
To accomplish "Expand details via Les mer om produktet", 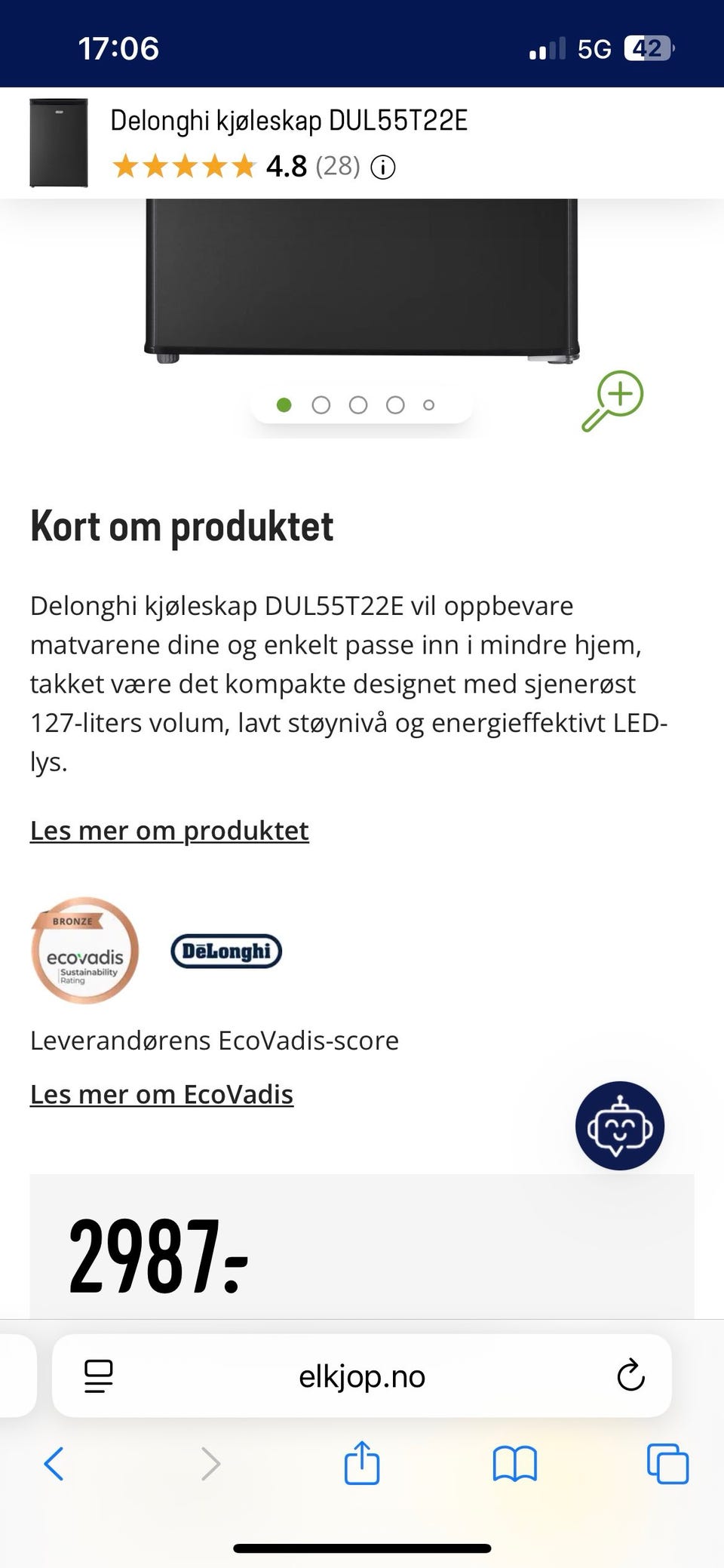I will point(169,830).
